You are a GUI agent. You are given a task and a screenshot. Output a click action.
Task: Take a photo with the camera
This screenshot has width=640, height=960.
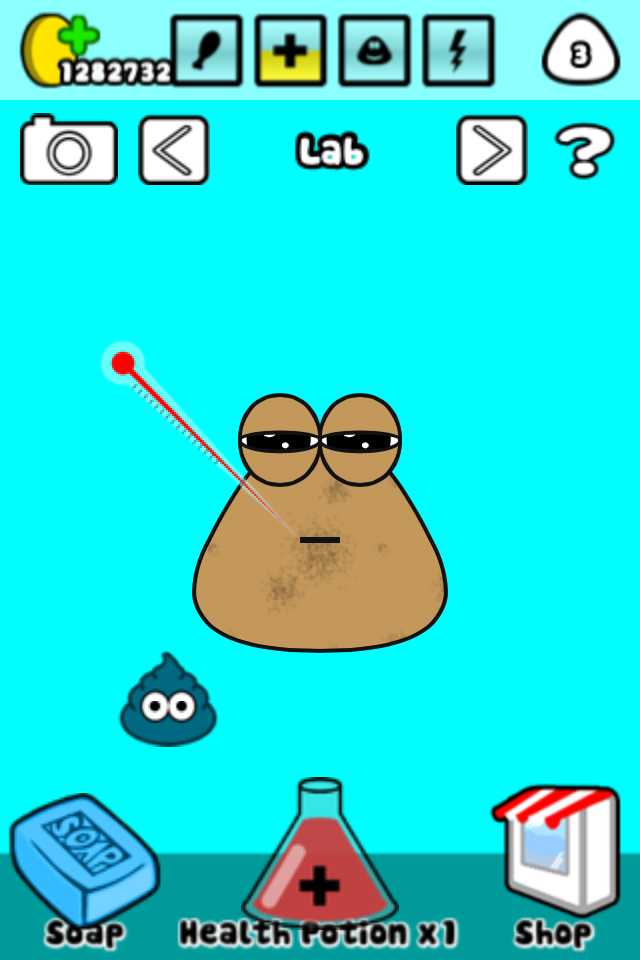click(69, 151)
